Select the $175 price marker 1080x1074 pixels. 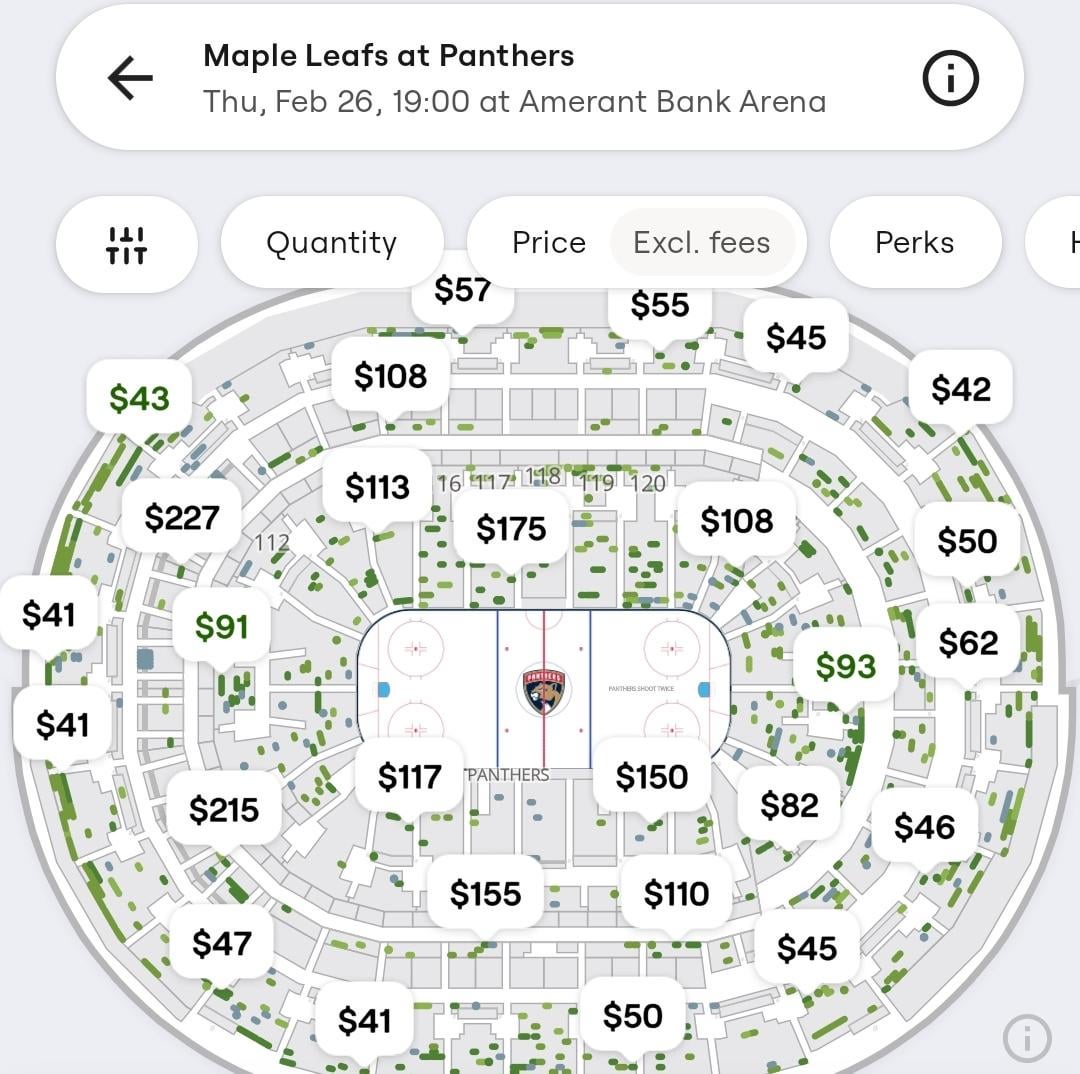click(x=511, y=528)
